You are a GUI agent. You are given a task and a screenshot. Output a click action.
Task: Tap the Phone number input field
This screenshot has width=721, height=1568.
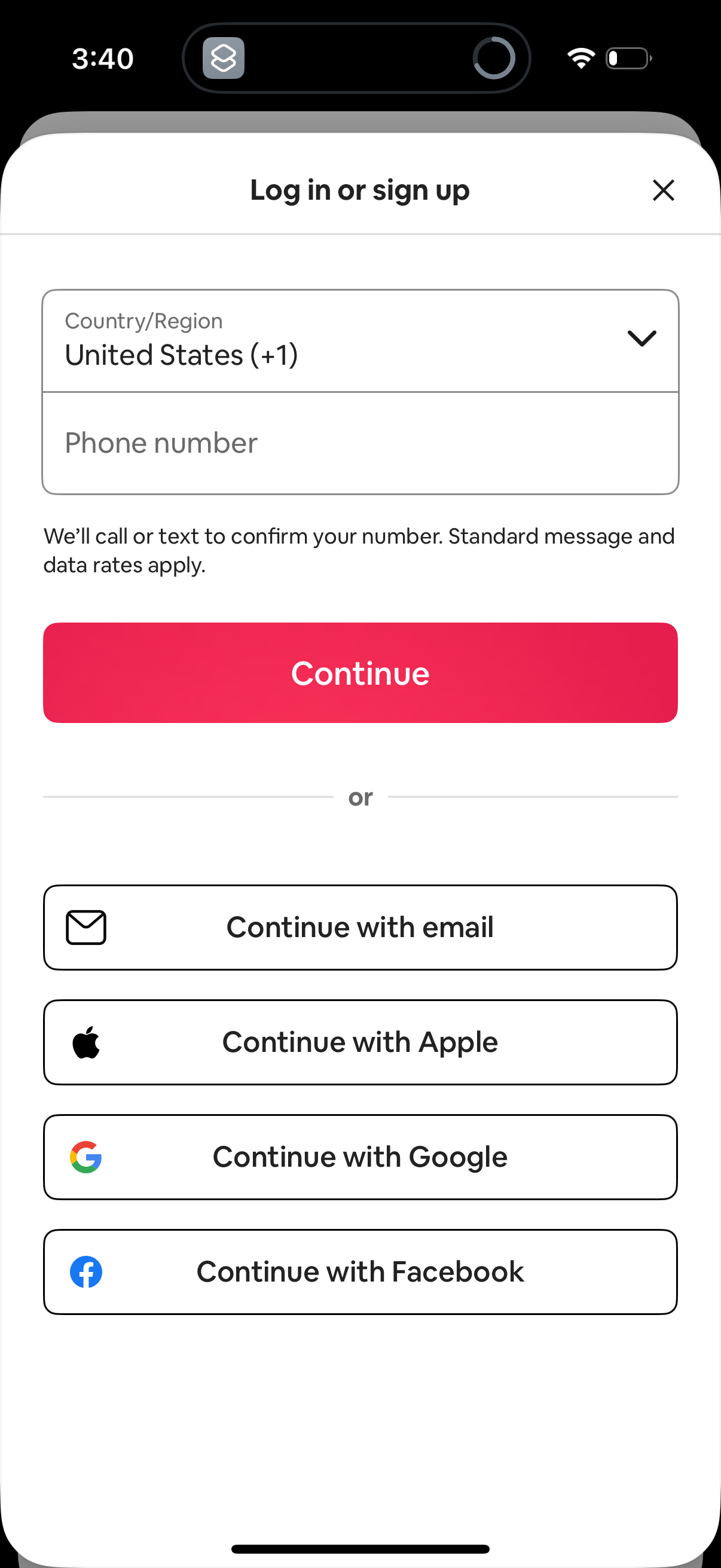pos(360,442)
